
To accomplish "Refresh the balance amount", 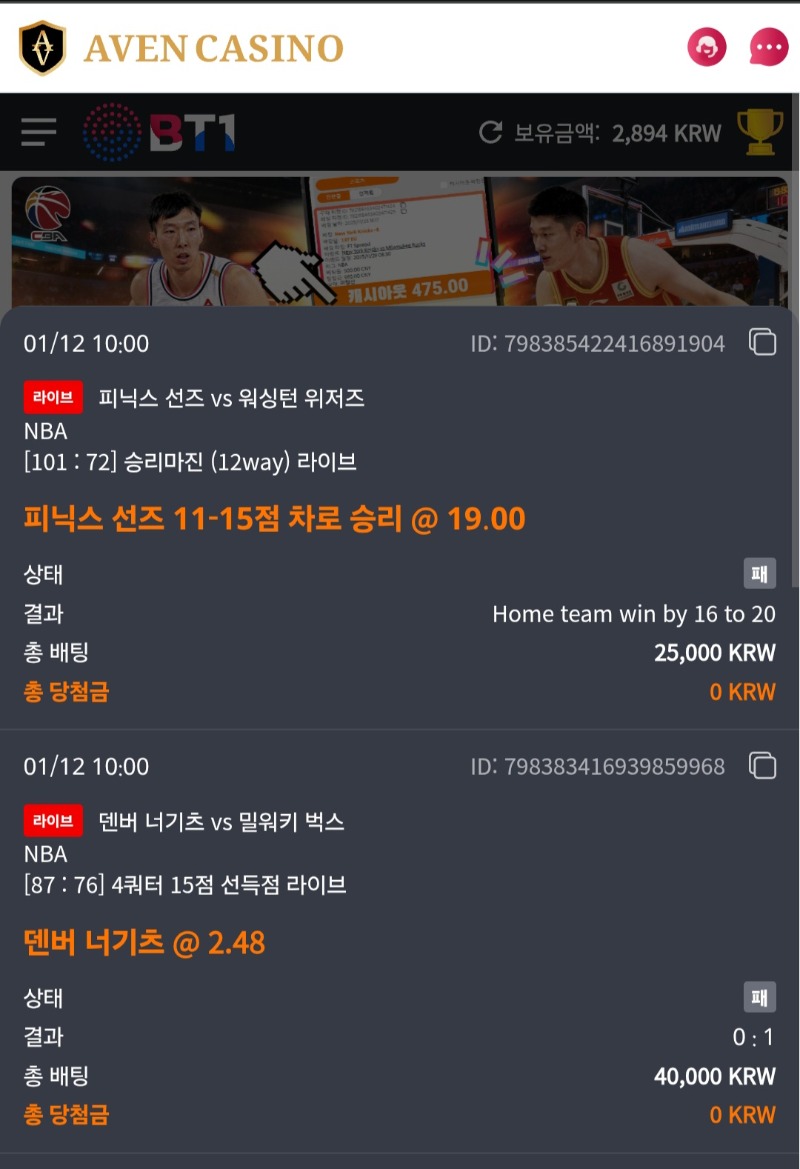I will pos(490,132).
